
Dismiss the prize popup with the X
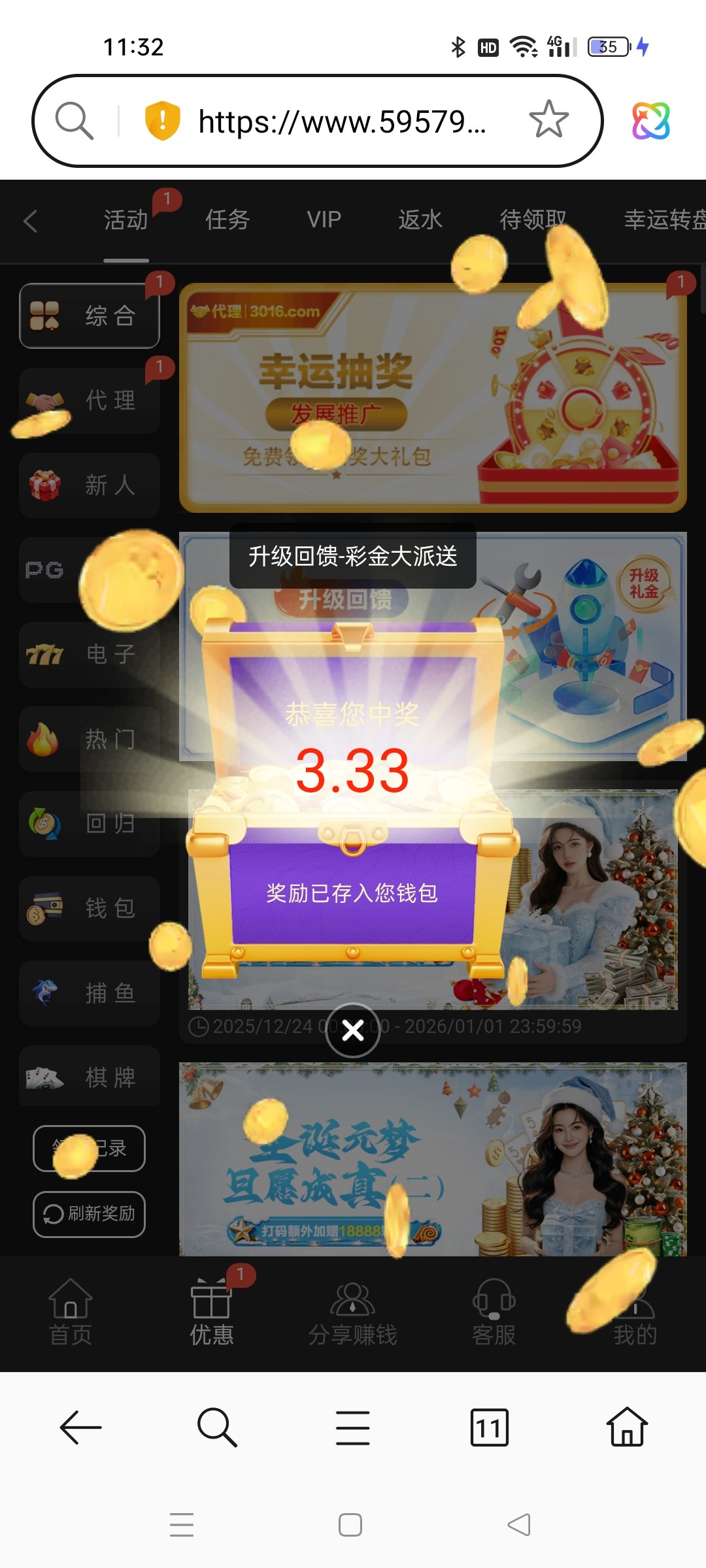click(352, 1030)
